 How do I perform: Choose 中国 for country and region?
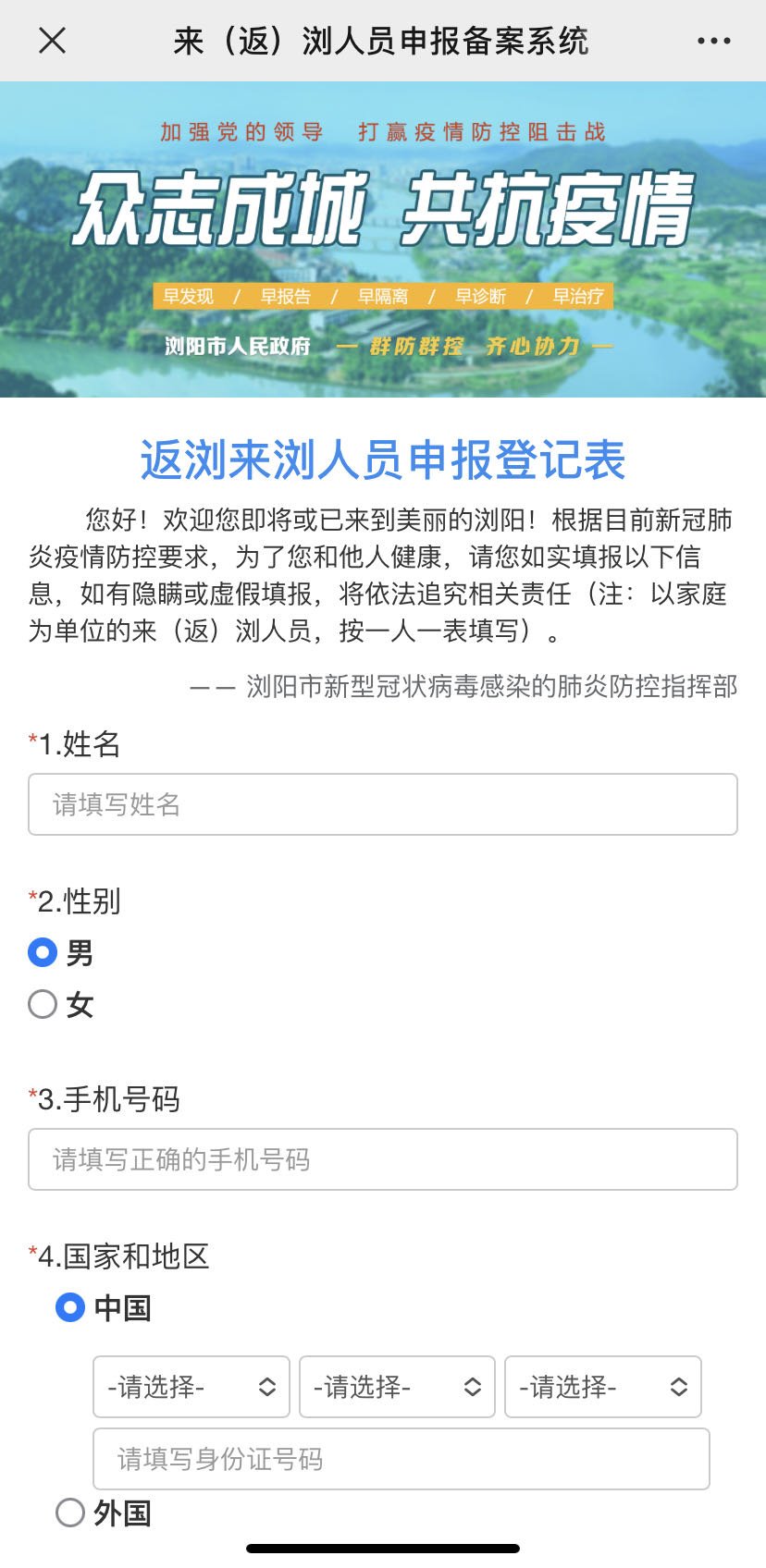point(70,1307)
